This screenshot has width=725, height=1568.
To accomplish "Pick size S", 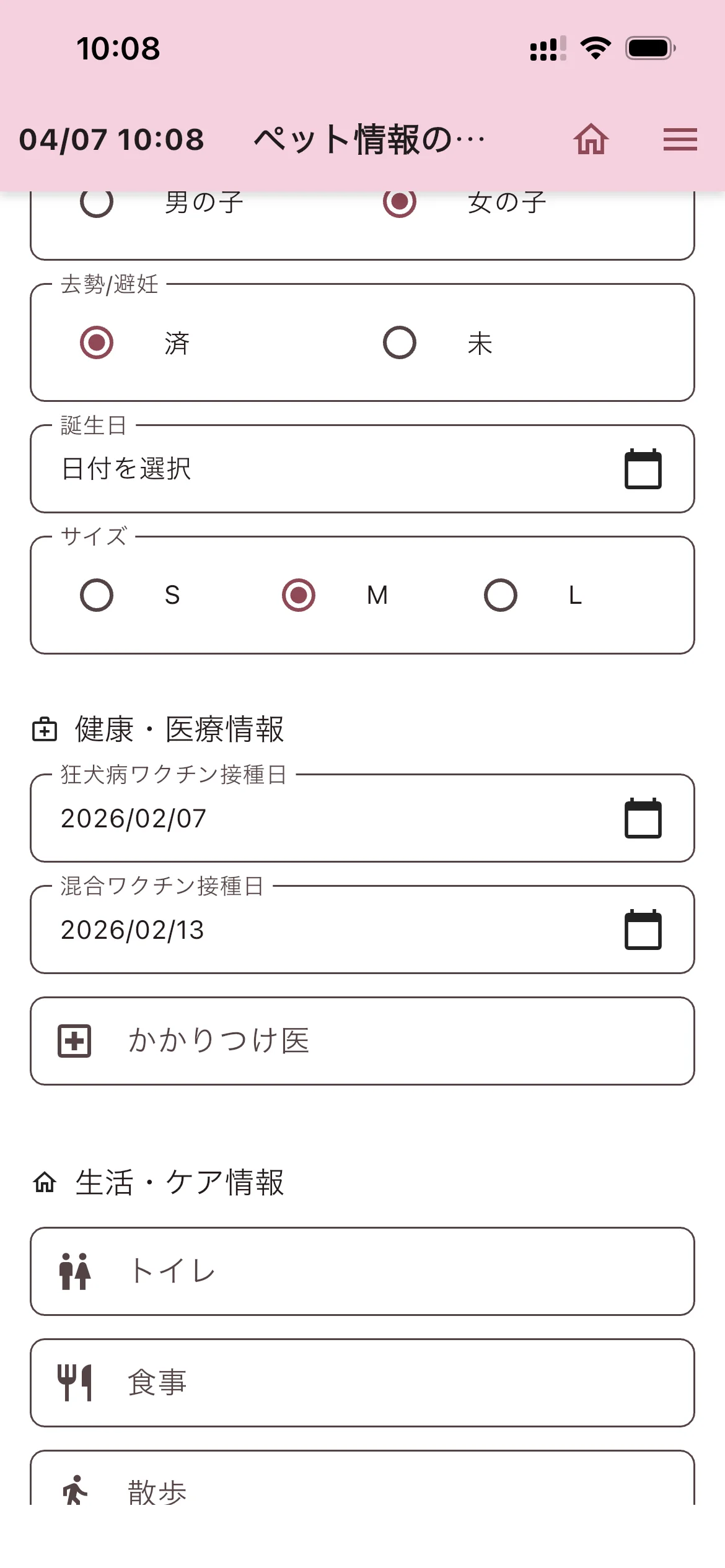I will tap(97, 595).
